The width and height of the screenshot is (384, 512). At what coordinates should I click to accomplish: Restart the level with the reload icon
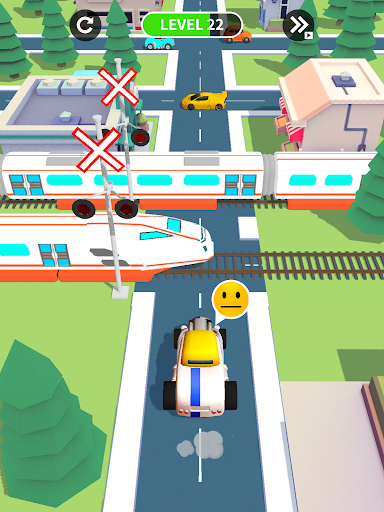click(85, 25)
